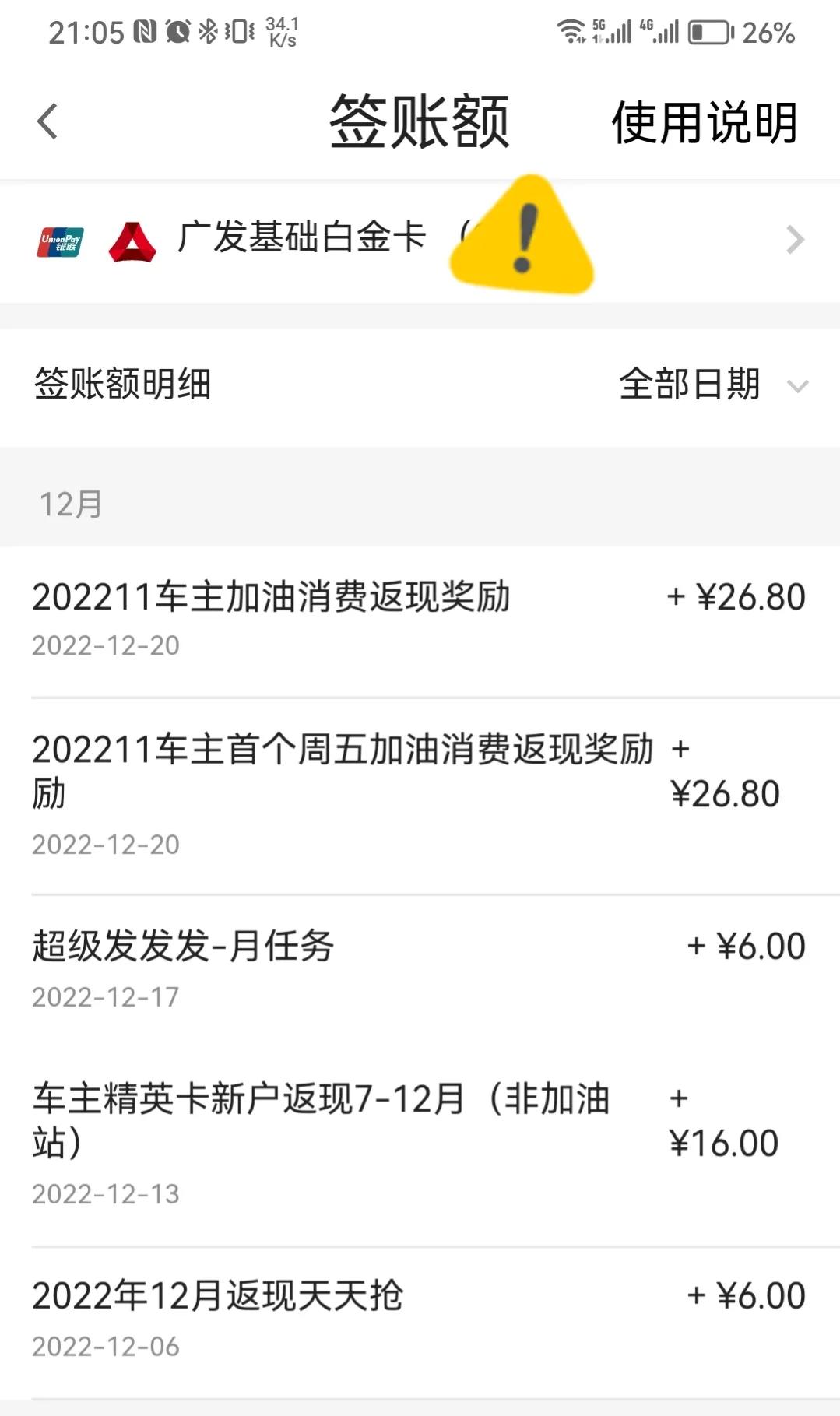Tap the WiFi icon in the status bar
The width and height of the screenshot is (840, 1416).
pos(572,30)
